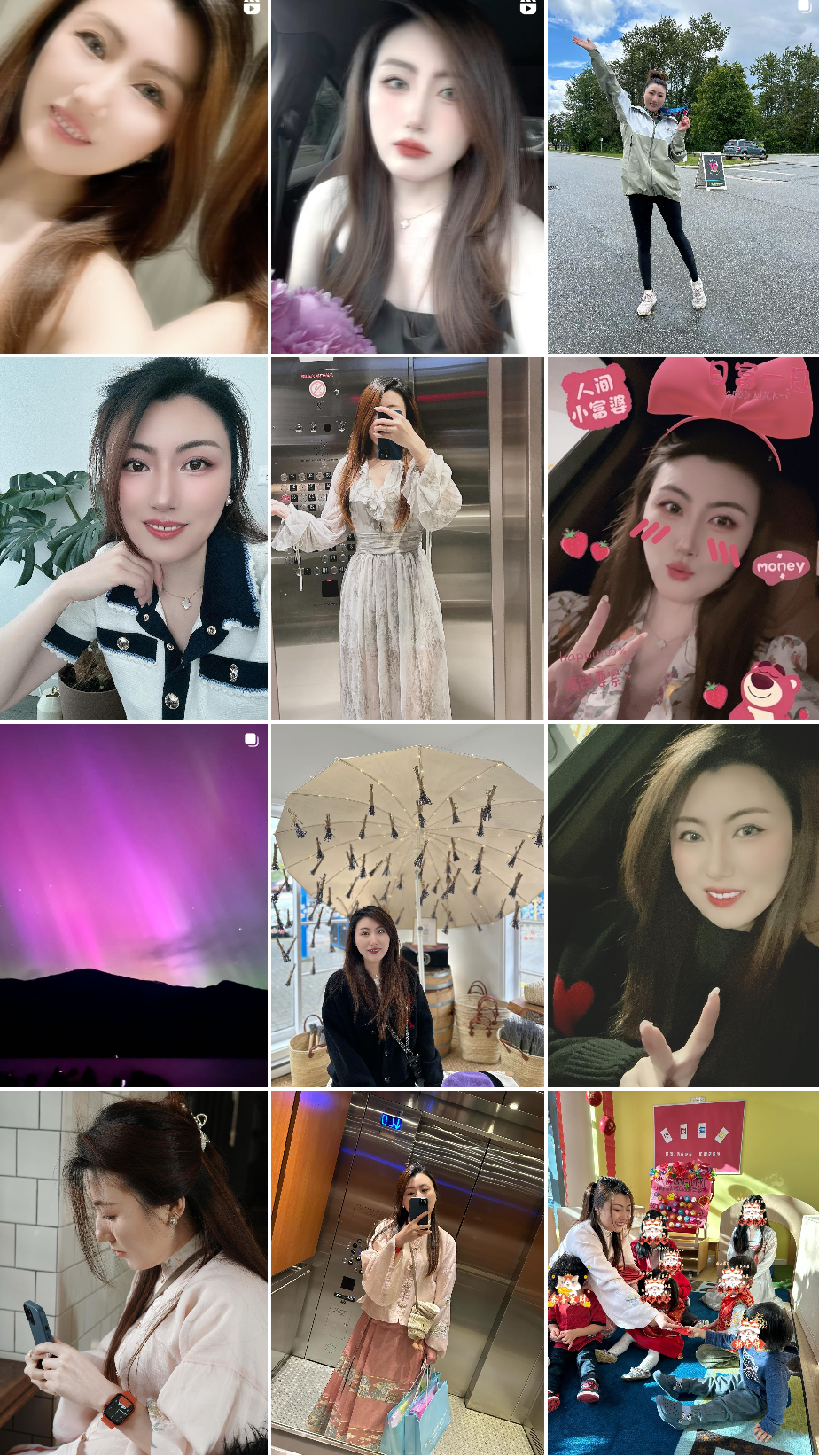Open the children's party photo
The width and height of the screenshot is (819, 1456).
tap(682, 1272)
